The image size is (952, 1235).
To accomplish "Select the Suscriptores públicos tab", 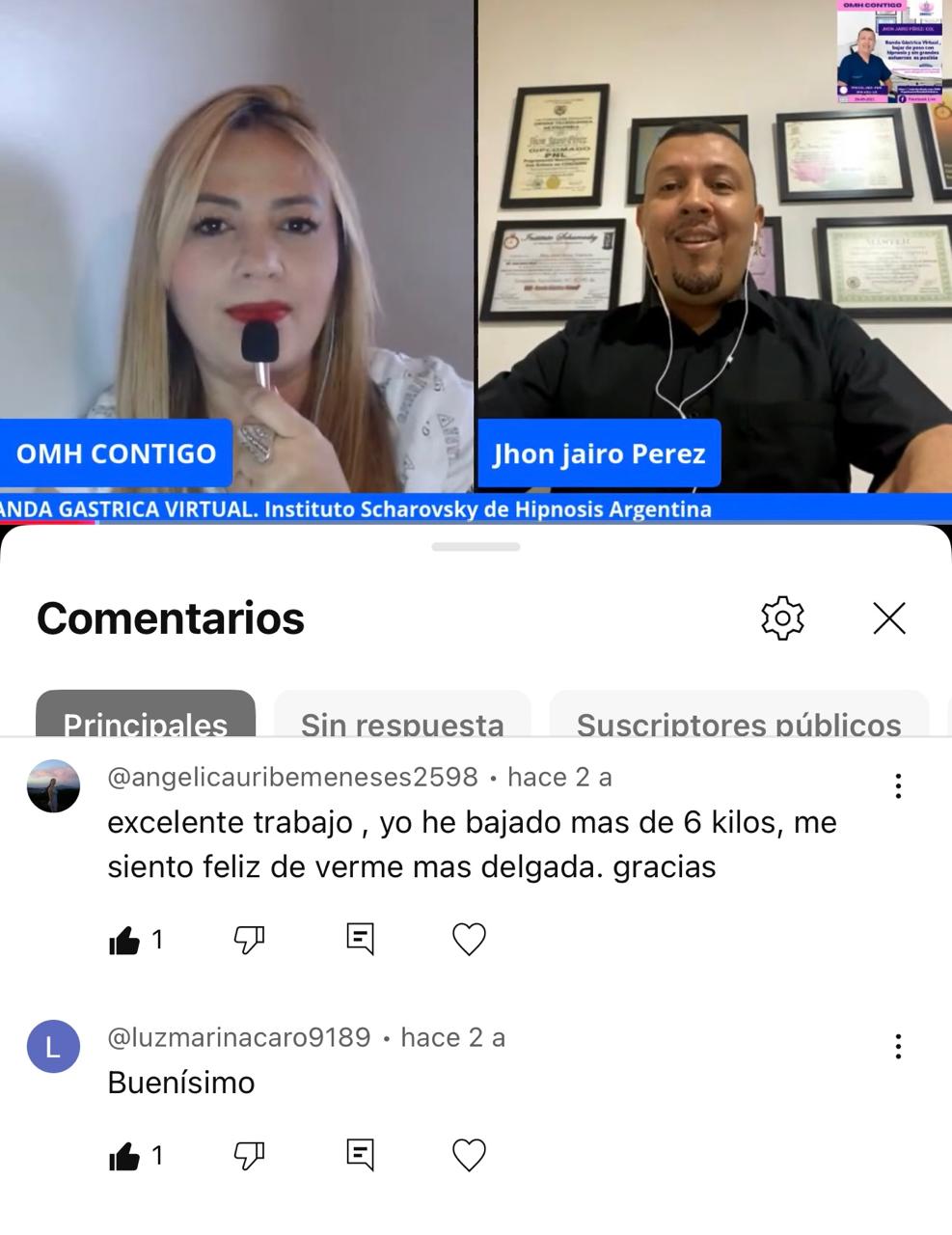I will click(x=738, y=717).
